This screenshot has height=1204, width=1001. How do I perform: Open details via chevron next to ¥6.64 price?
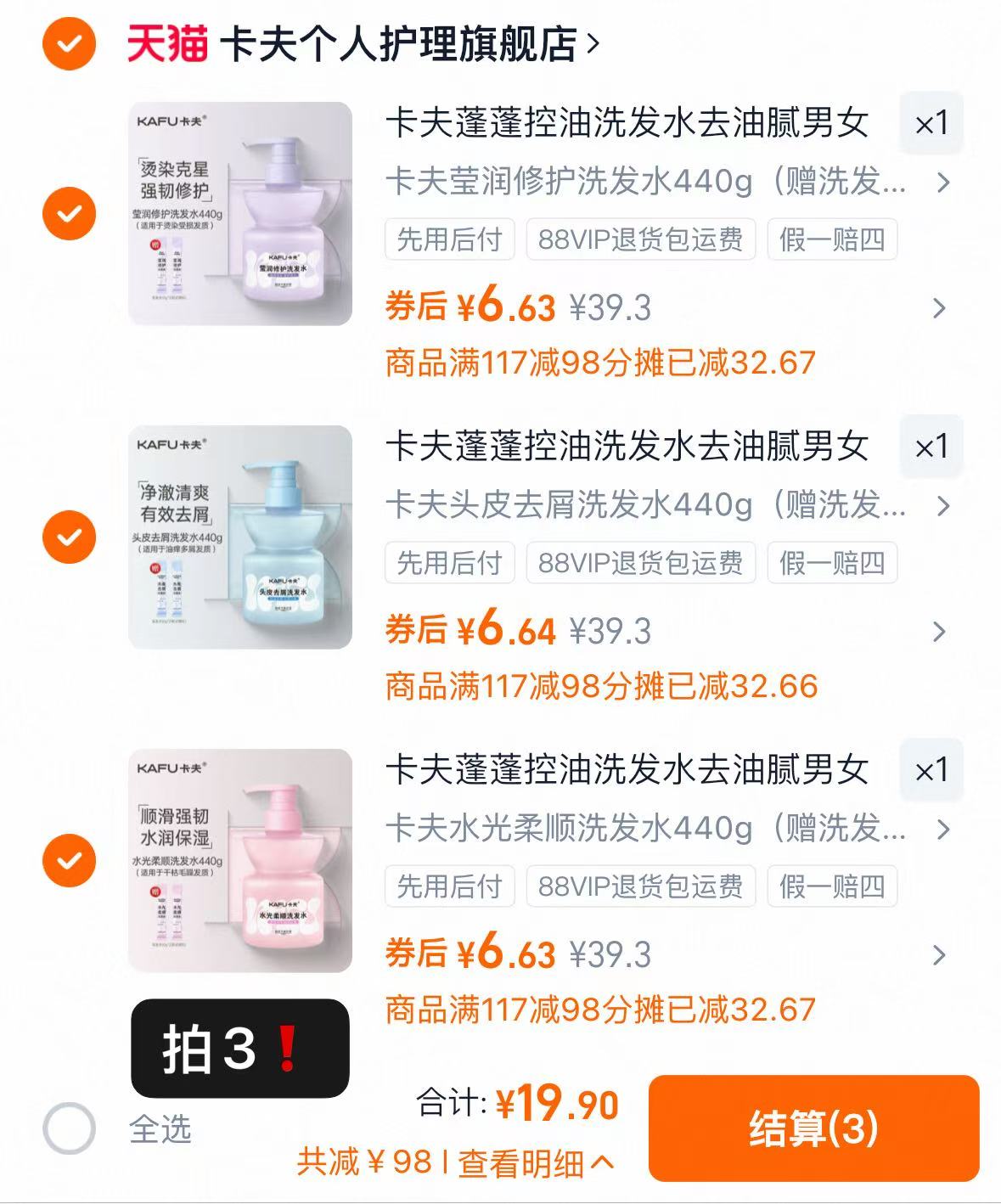pos(938,633)
